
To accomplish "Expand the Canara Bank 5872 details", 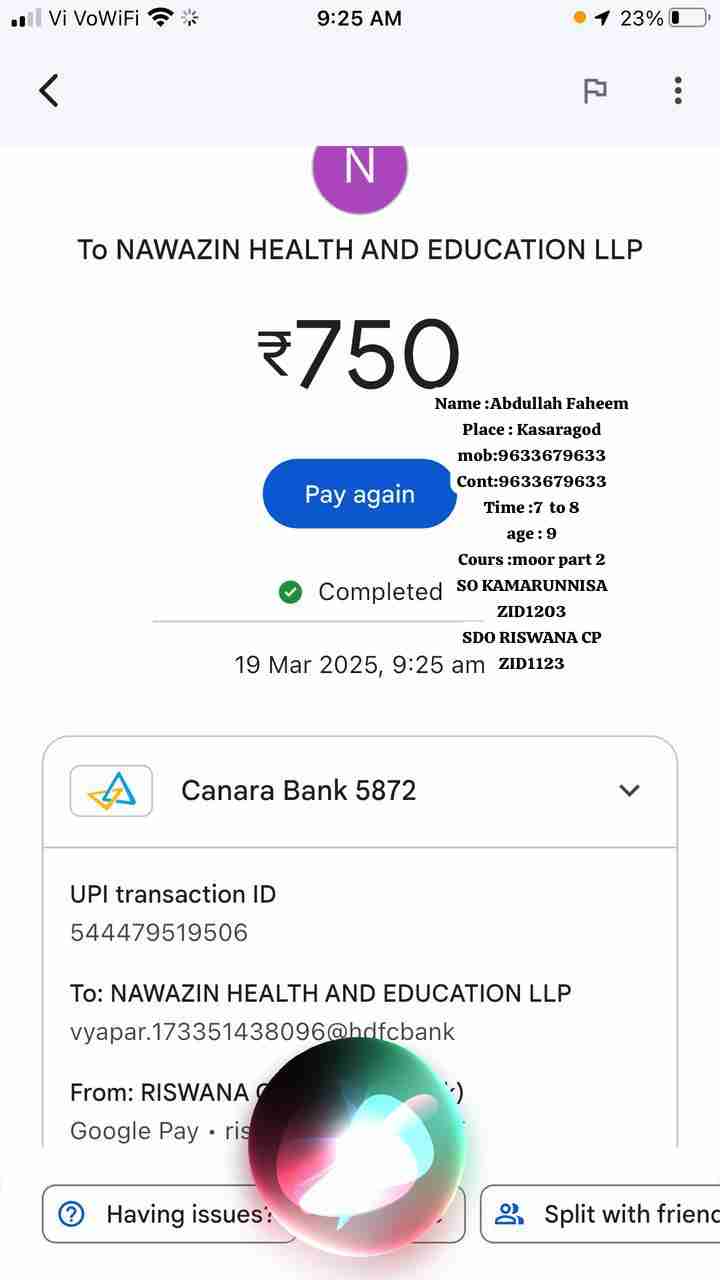I will pyautogui.click(x=629, y=791).
